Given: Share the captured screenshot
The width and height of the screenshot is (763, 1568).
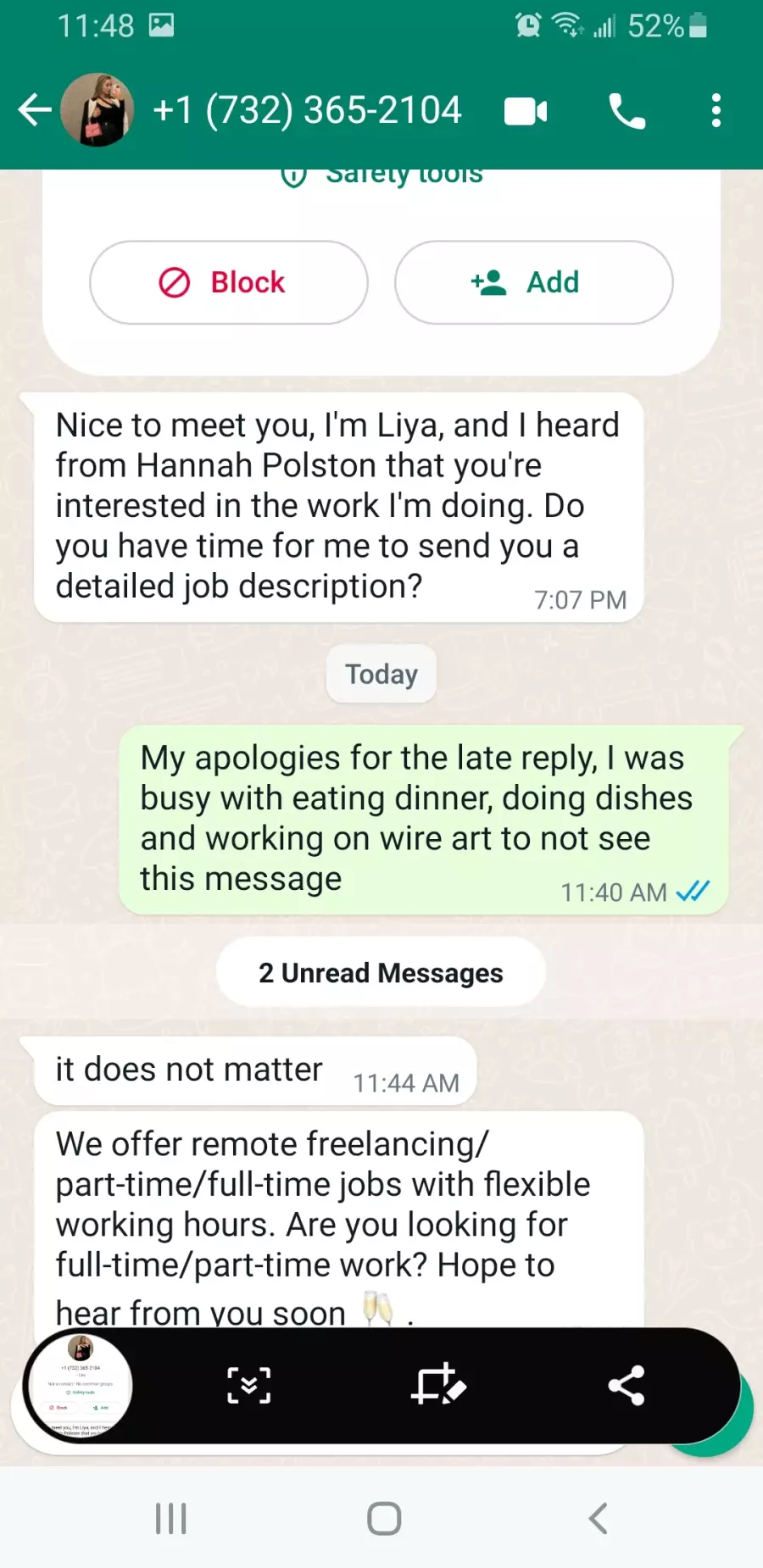Looking at the screenshot, I should click(x=627, y=1385).
